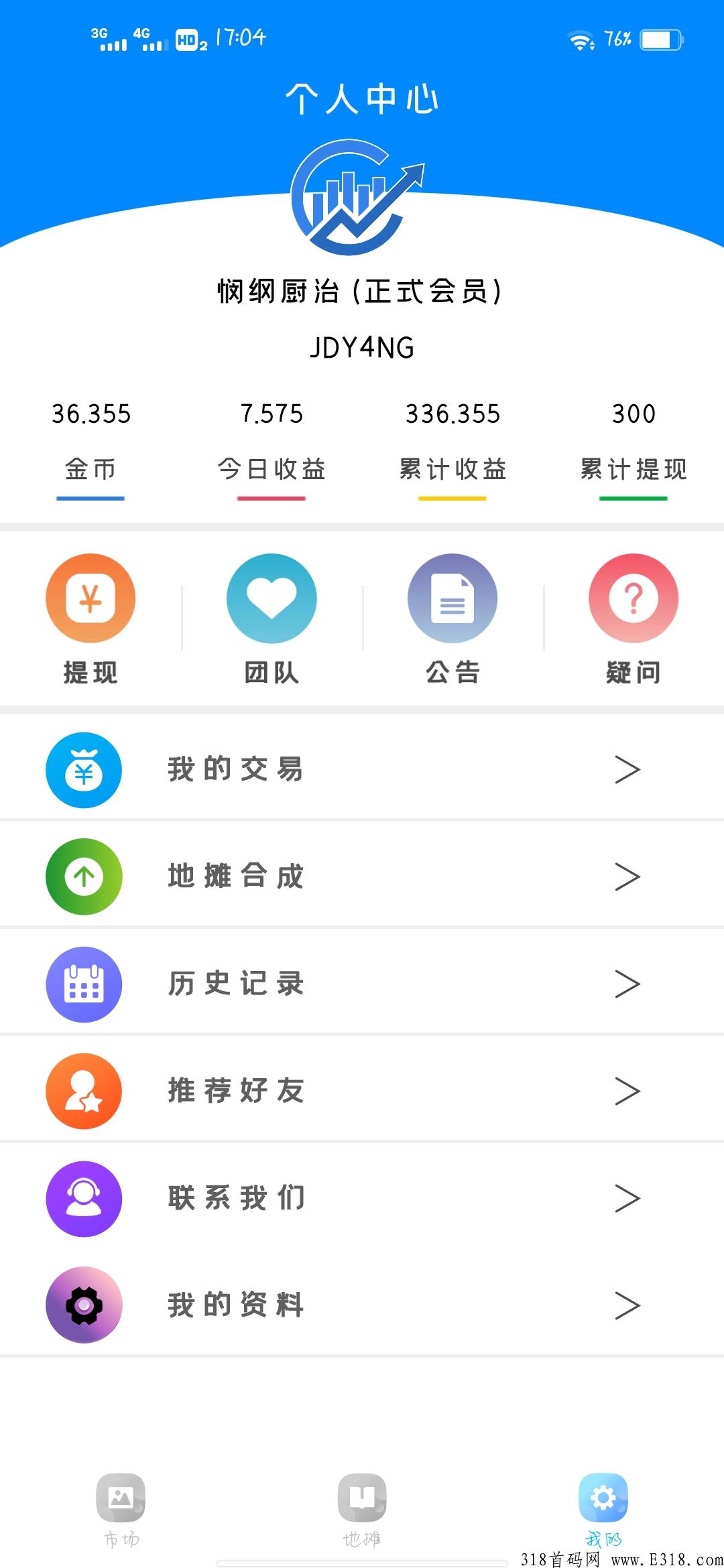Click the 疑问 question mark icon
724x1568 pixels.
[632, 598]
